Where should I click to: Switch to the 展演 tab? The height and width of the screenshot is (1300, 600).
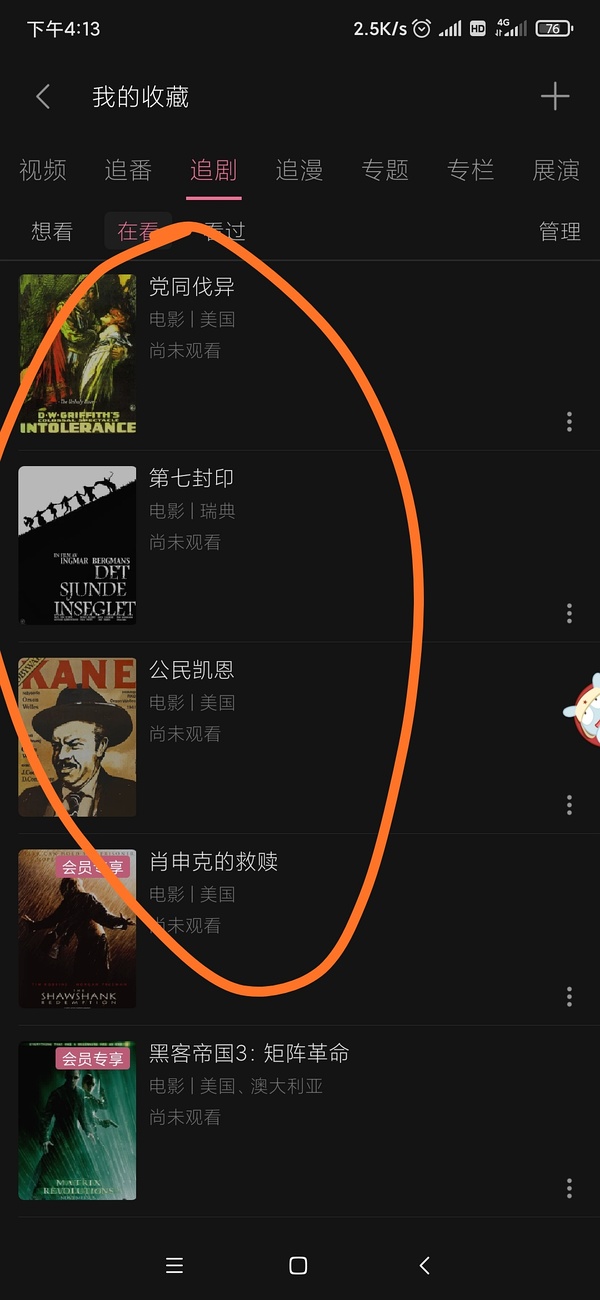556,170
